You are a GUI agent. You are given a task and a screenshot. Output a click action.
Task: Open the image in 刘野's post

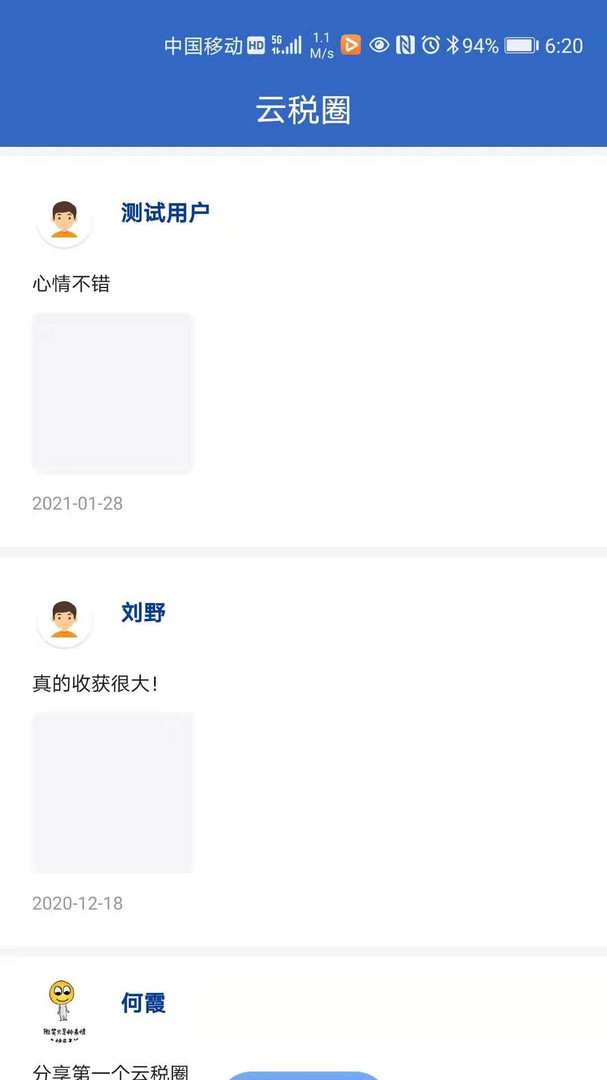[x=112, y=792]
